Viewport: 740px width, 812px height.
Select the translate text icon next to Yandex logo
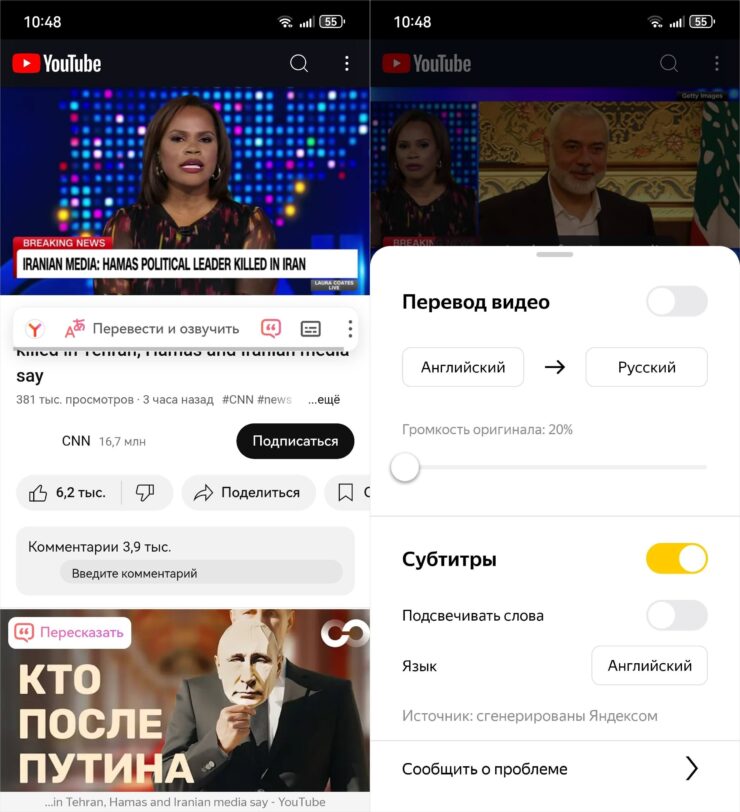tap(73, 326)
